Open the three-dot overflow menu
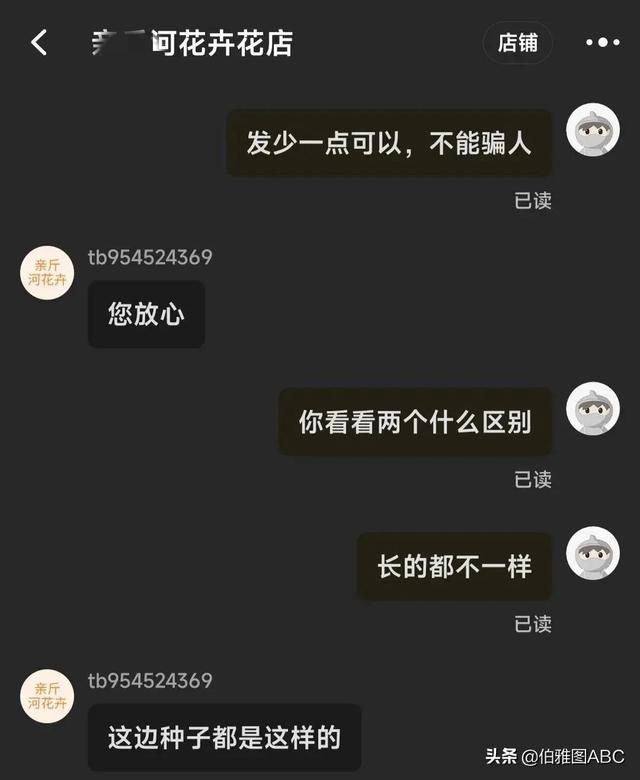Screen dimensions: 640x780 click(x=602, y=43)
